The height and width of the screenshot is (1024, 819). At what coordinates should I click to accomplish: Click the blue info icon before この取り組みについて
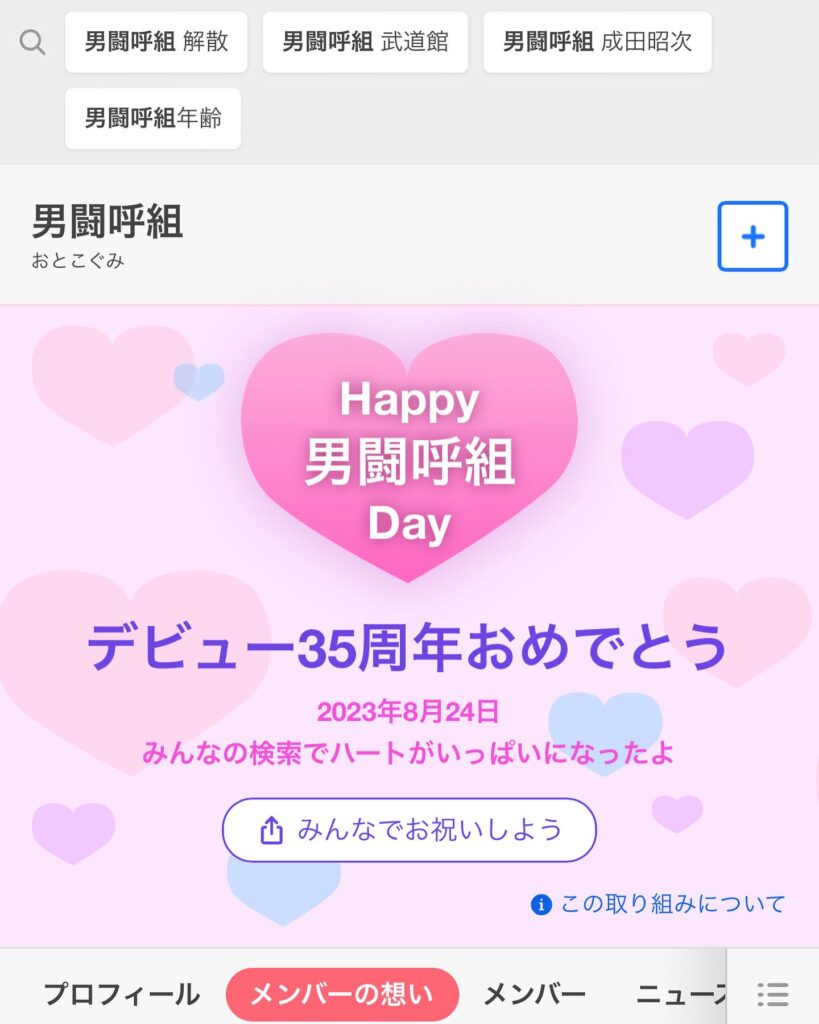(x=541, y=903)
